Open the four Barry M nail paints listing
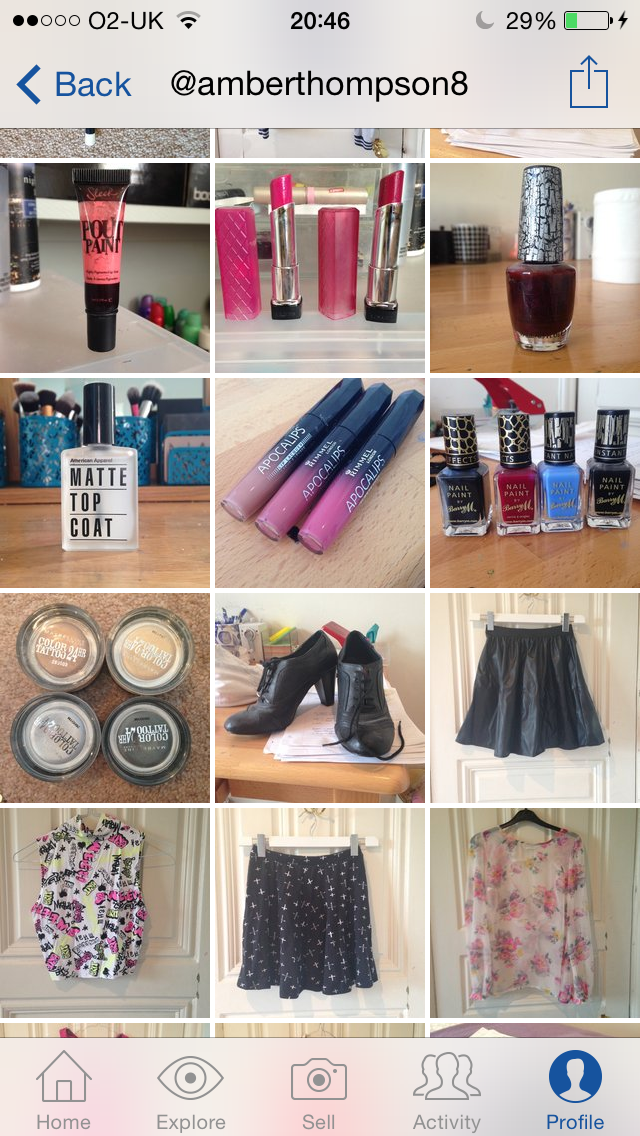640x1136 pixels. pyautogui.click(x=535, y=482)
